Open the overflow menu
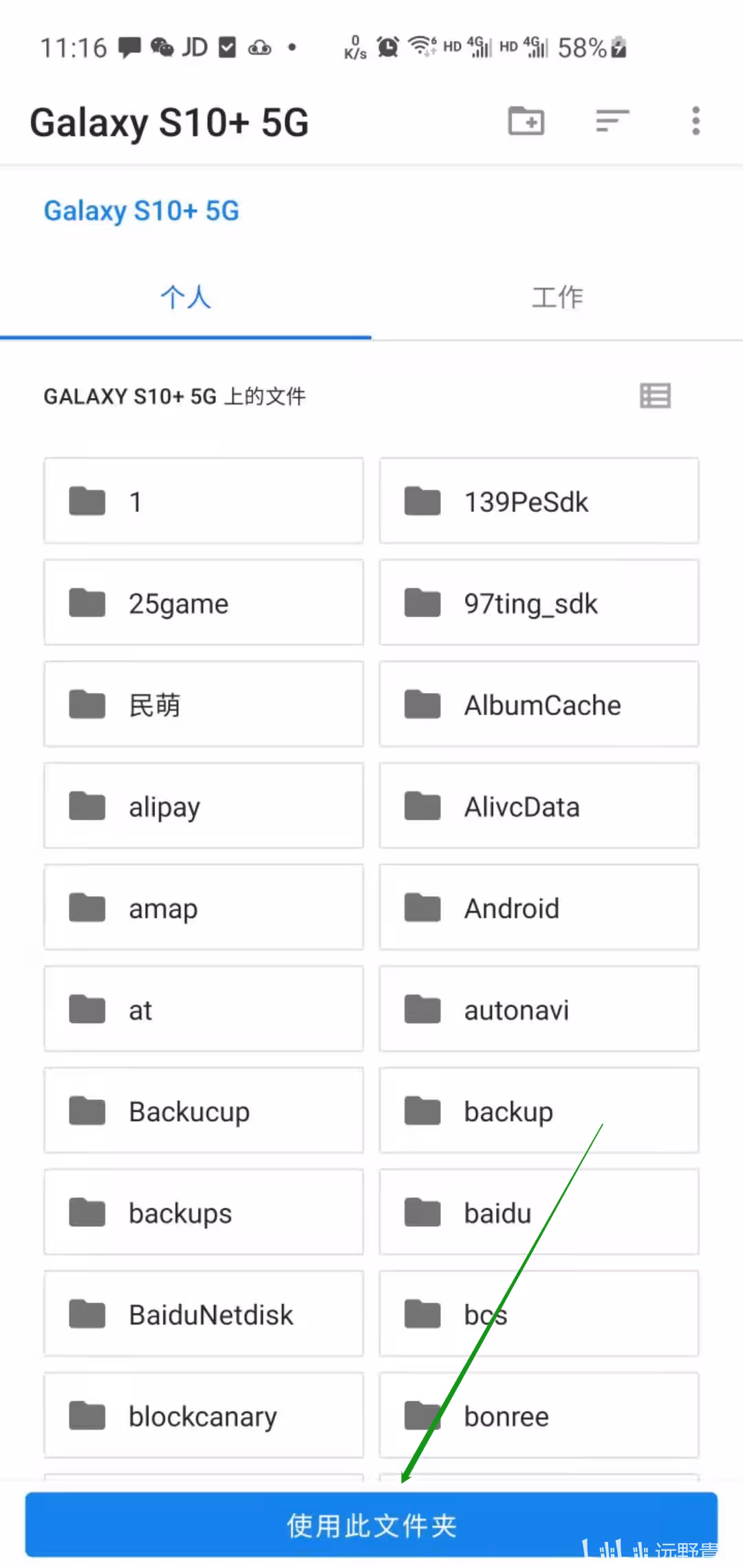Screen dimensions: 743x1568 coord(696,121)
